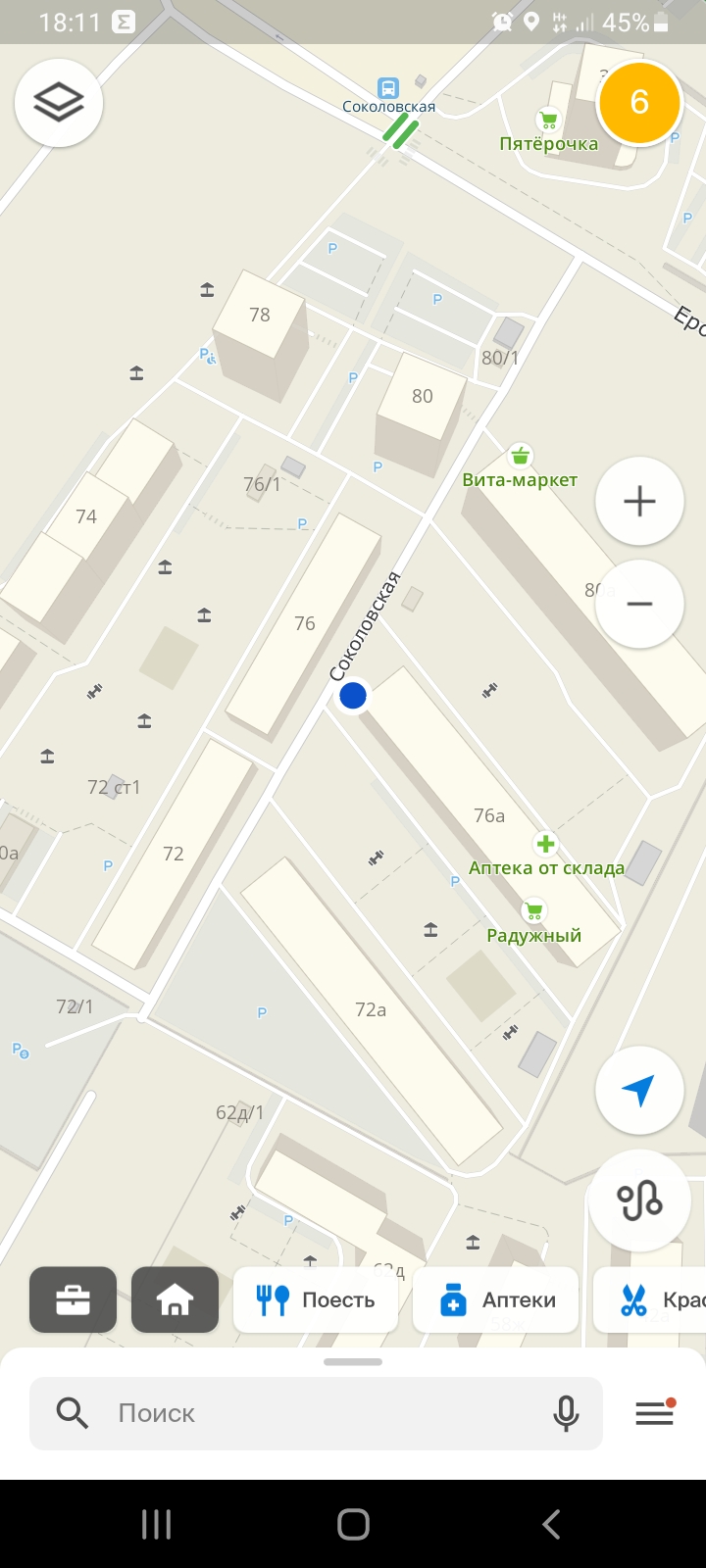Zoom out of the map
The width and height of the screenshot is (706, 1568).
639,604
